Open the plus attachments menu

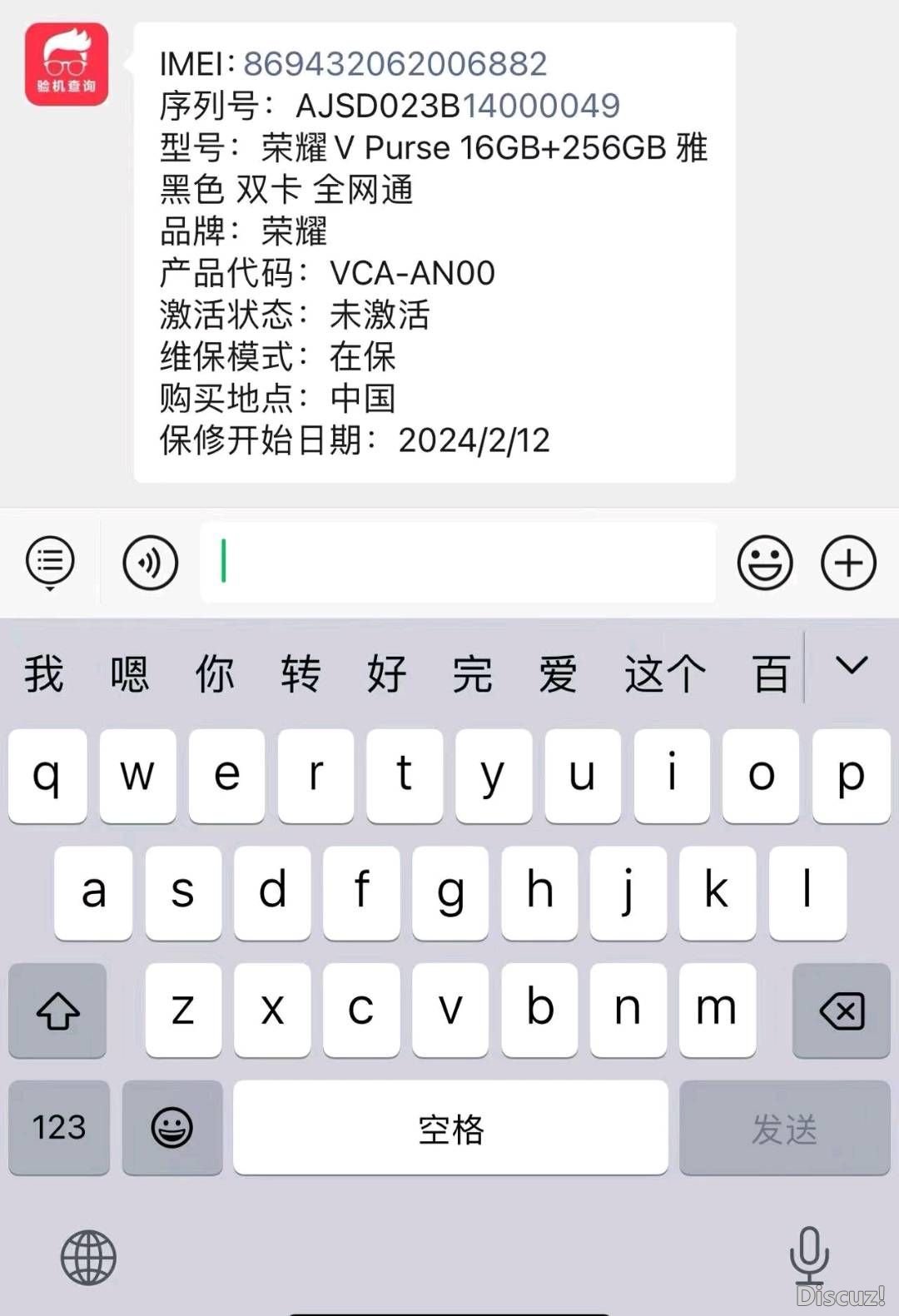coord(848,563)
